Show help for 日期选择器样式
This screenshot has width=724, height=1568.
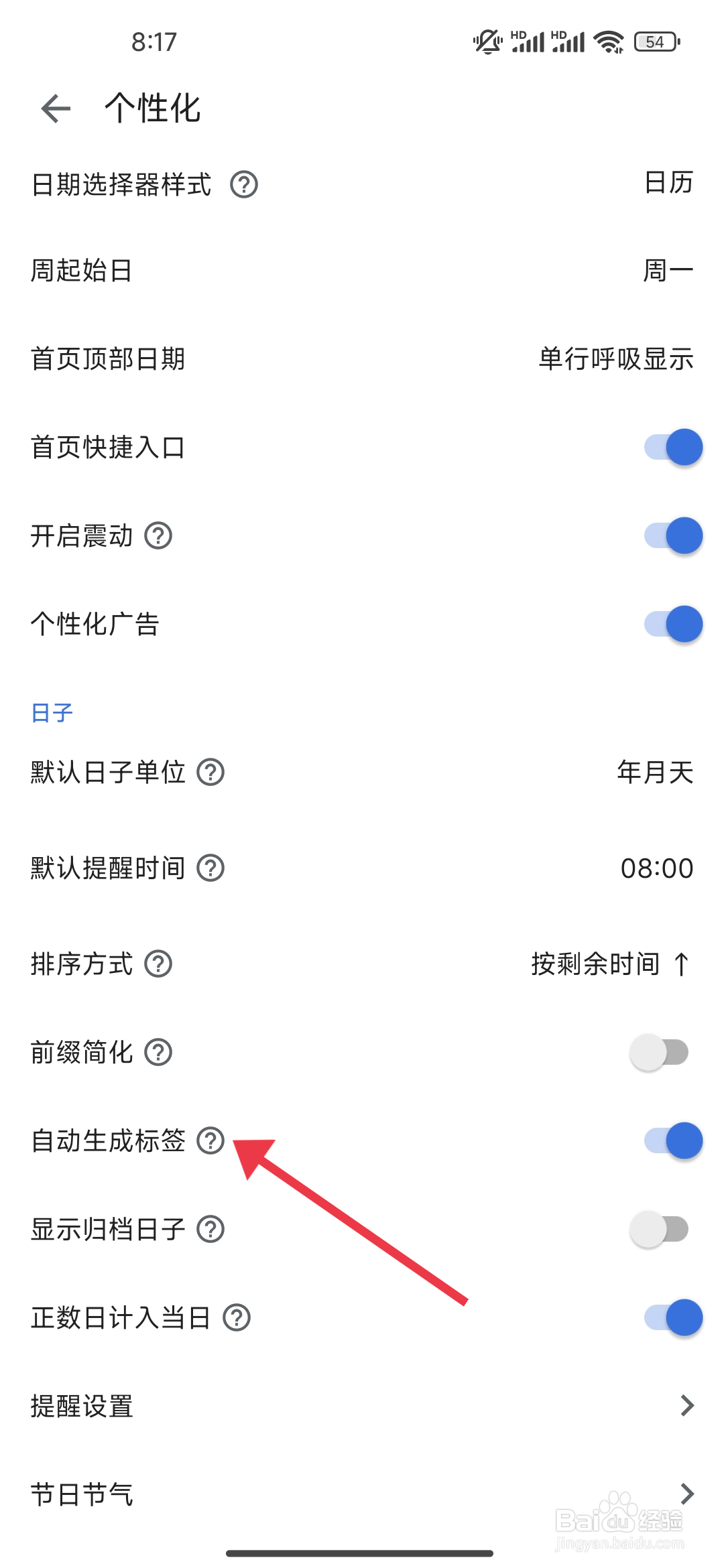point(244,184)
